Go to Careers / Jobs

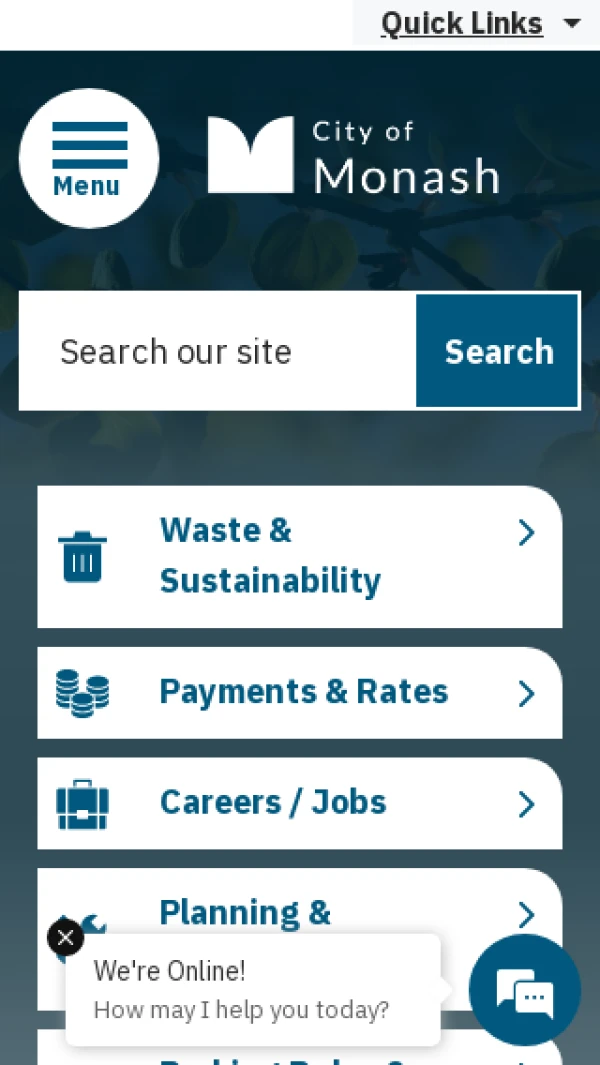pyautogui.click(x=299, y=803)
